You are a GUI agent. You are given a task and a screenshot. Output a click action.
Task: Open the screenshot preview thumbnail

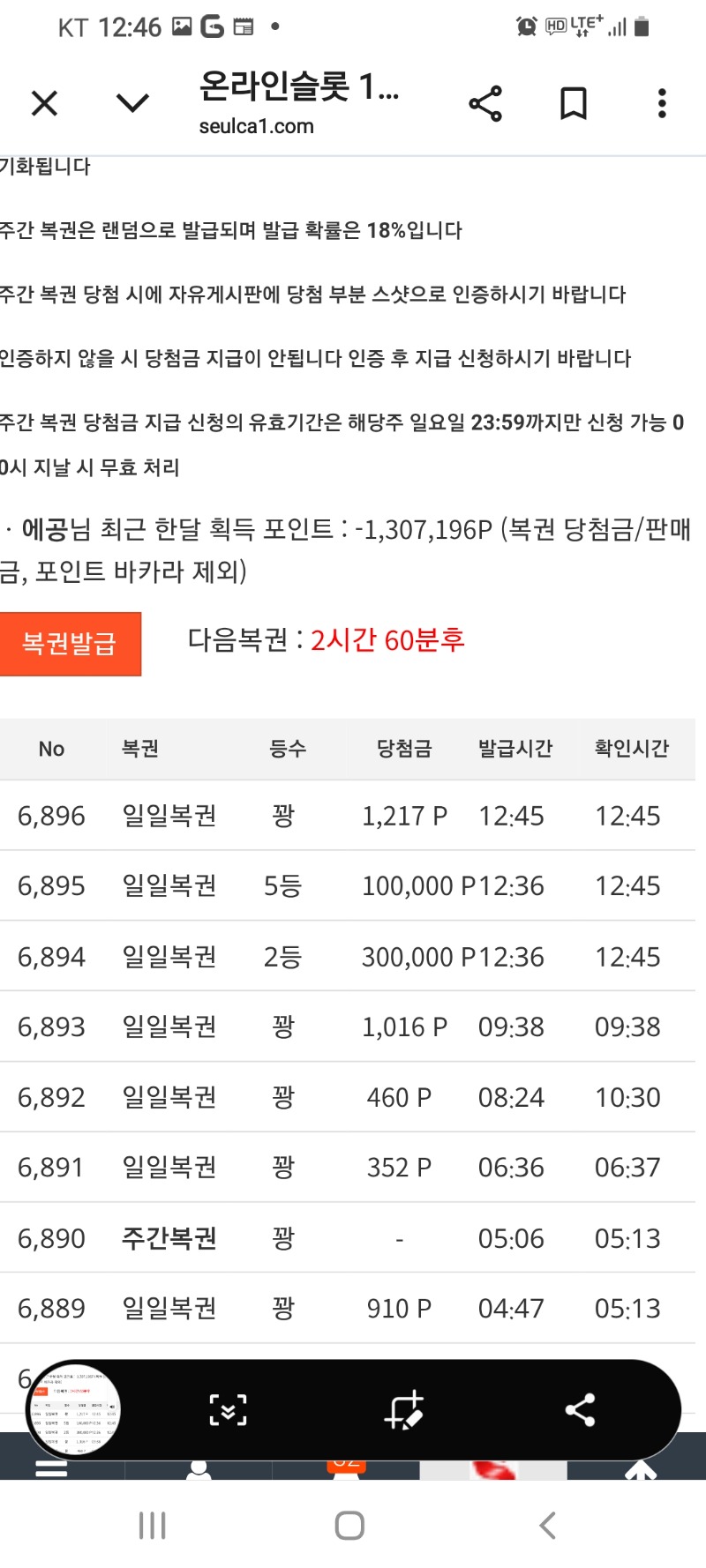pyautogui.click(x=74, y=1410)
